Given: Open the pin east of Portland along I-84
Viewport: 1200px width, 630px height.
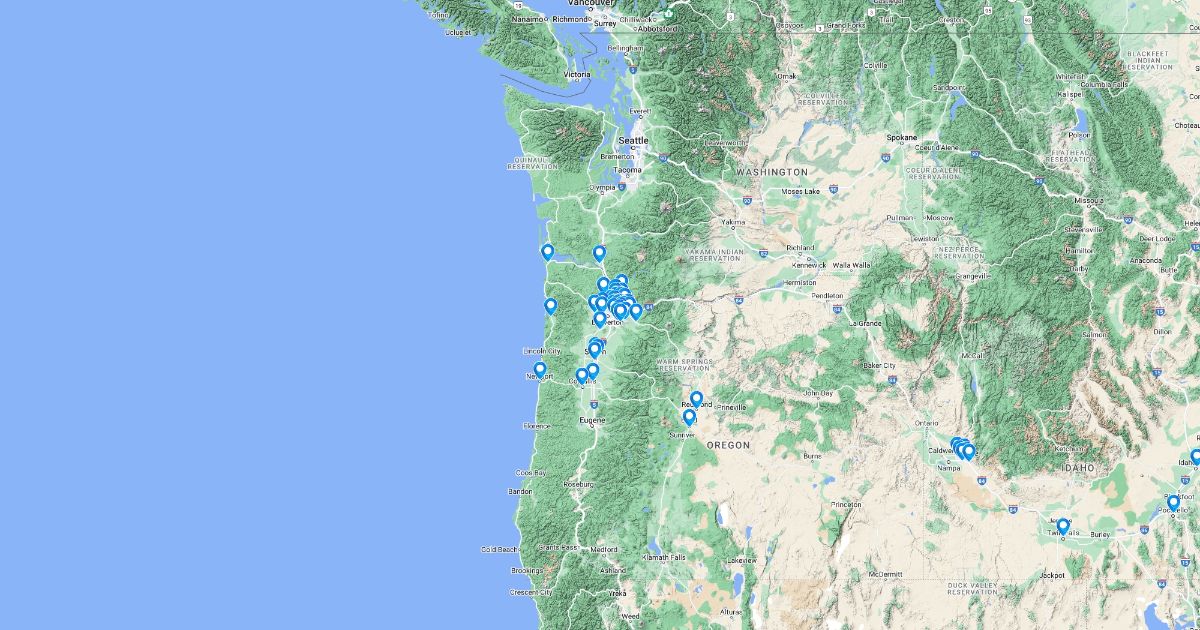Looking at the screenshot, I should [x=636, y=311].
